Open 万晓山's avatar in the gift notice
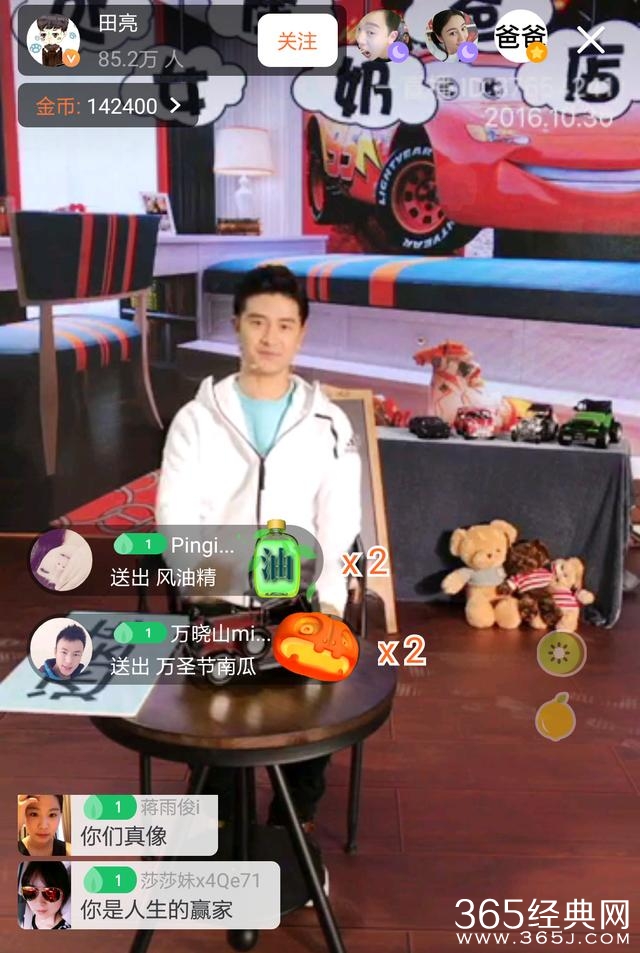Viewport: 640px width, 953px height. 62,649
